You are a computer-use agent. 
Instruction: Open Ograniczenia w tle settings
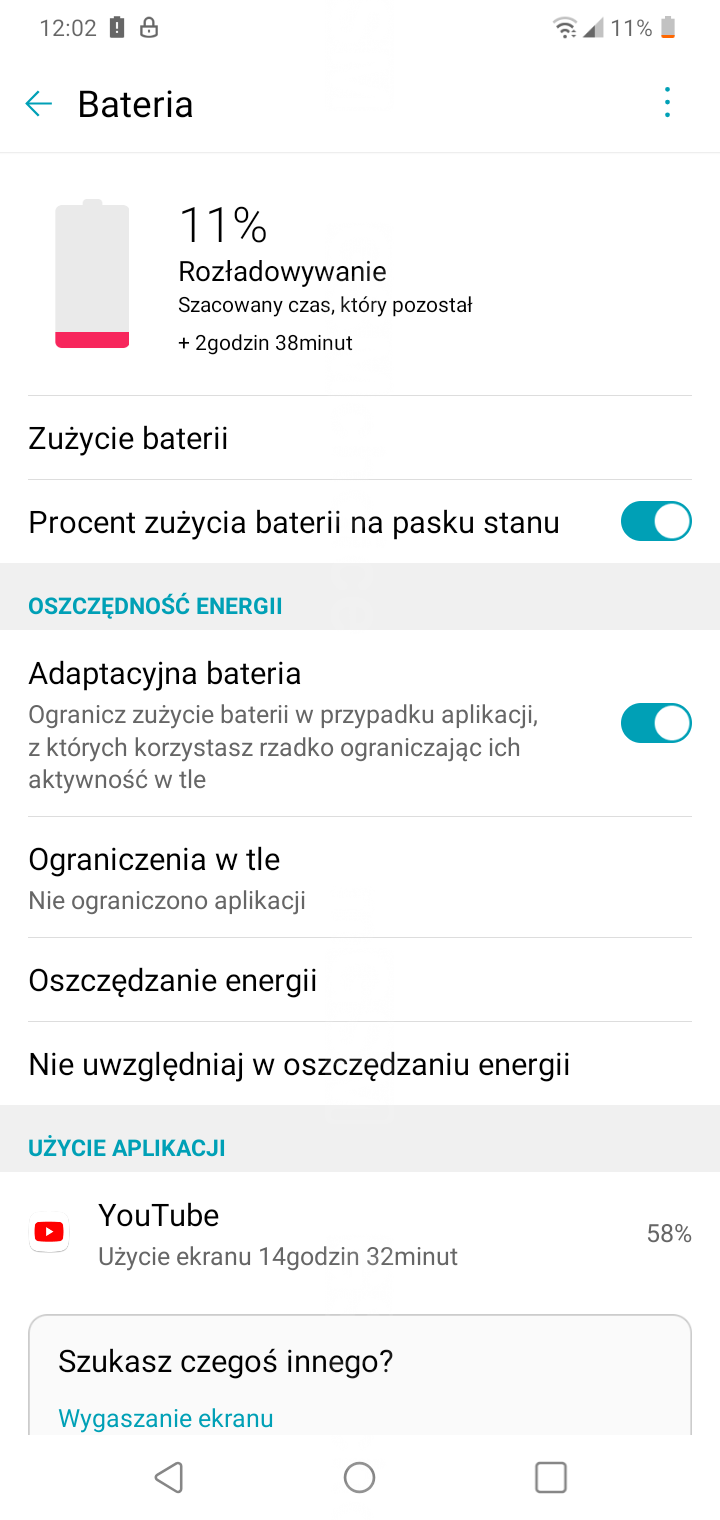(x=360, y=877)
